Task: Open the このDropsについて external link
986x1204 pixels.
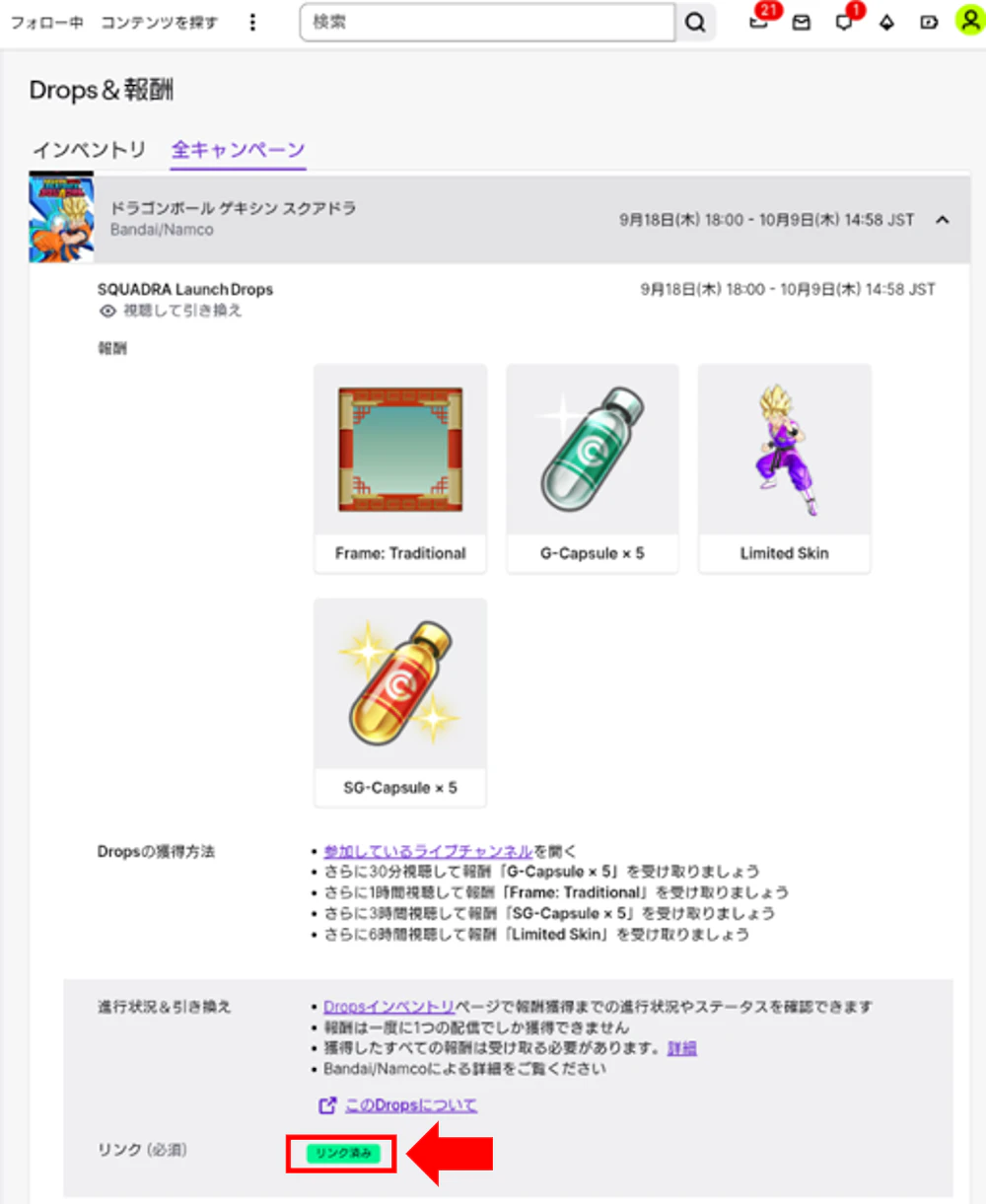Action: tap(410, 1105)
